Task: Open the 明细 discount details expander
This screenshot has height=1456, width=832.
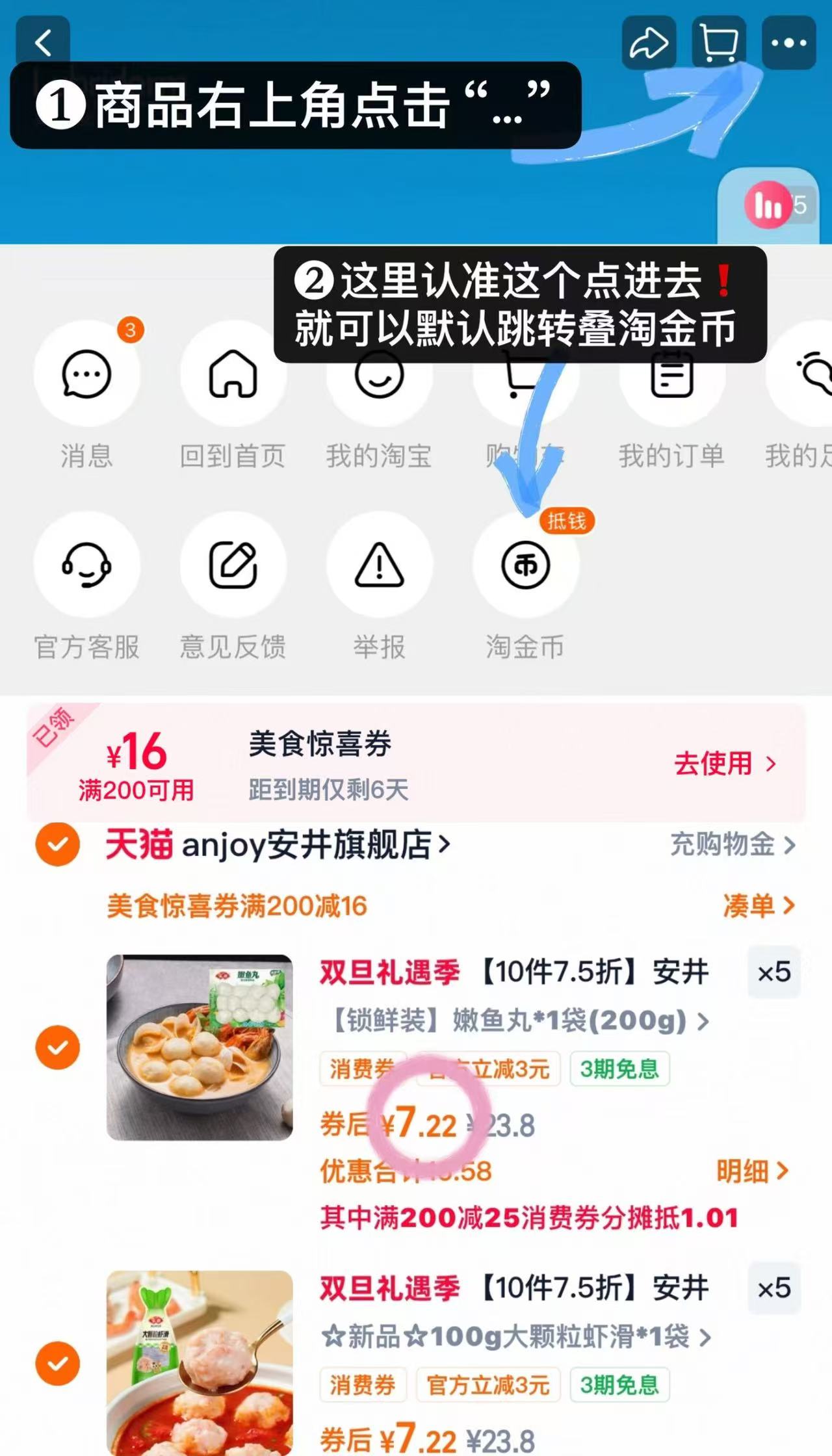Action: 754,1169
